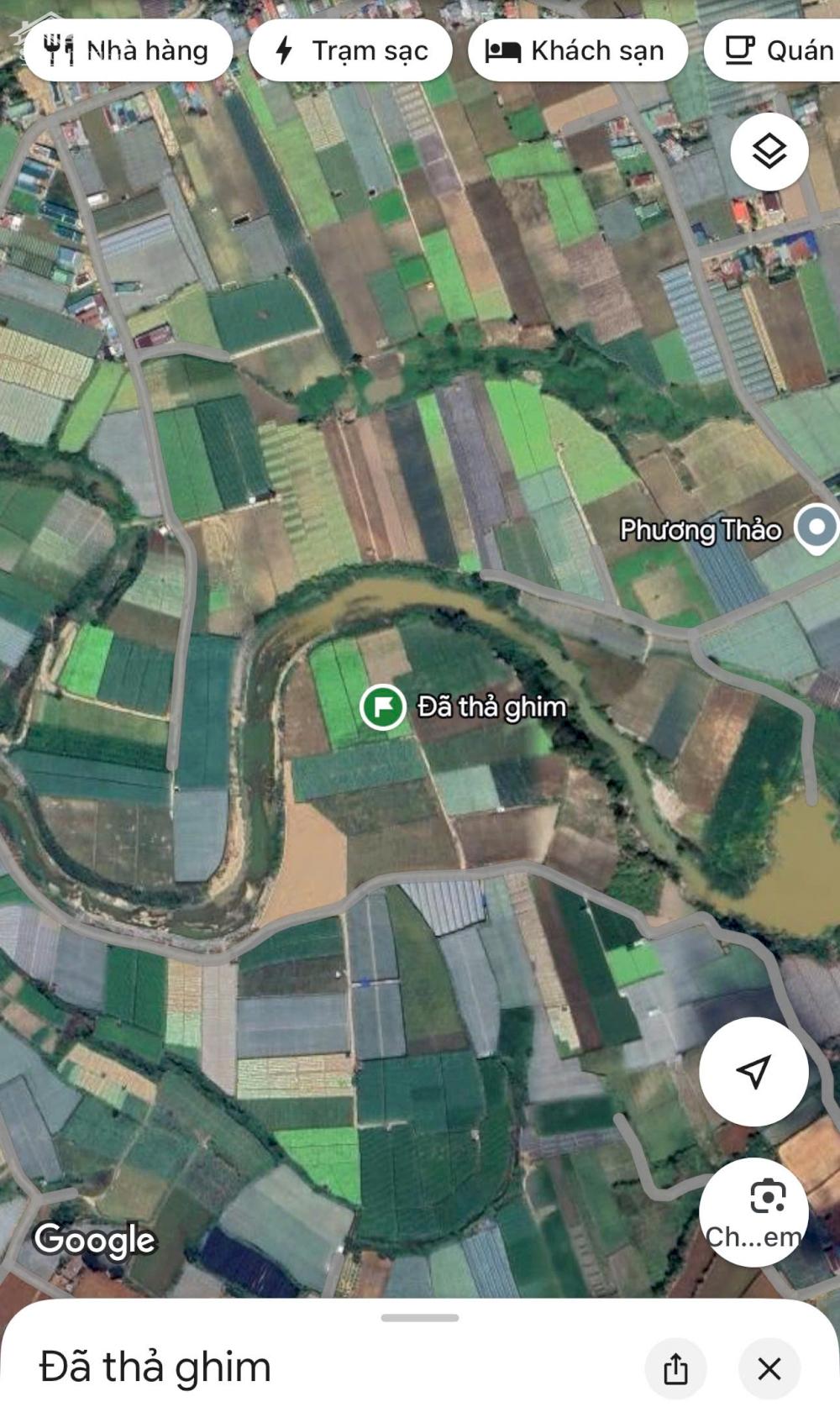The height and width of the screenshot is (1428, 840).
Task: Open the Phương Thảo place marker
Action: tap(816, 528)
